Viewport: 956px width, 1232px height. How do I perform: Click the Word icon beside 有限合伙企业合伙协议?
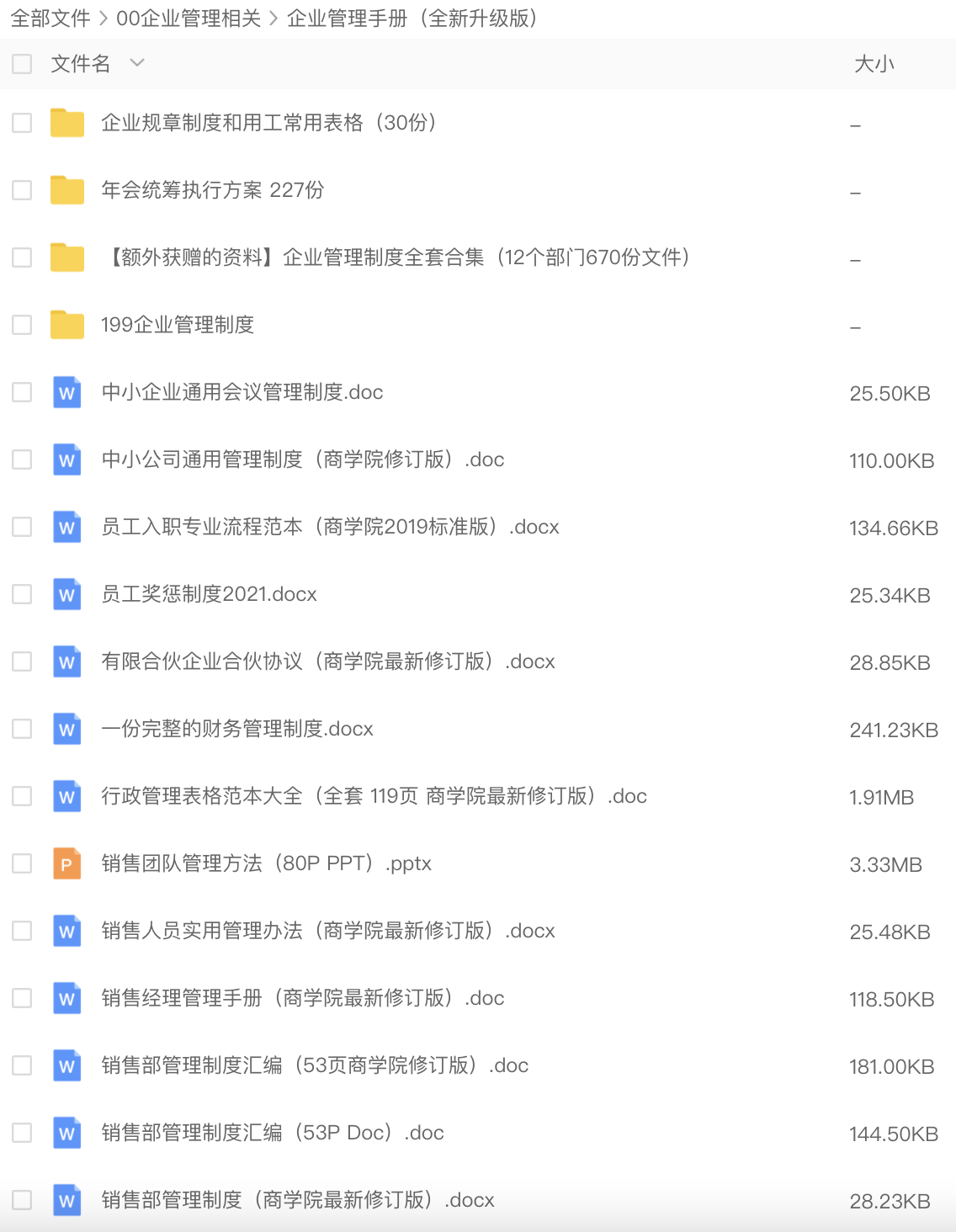pyautogui.click(x=66, y=661)
